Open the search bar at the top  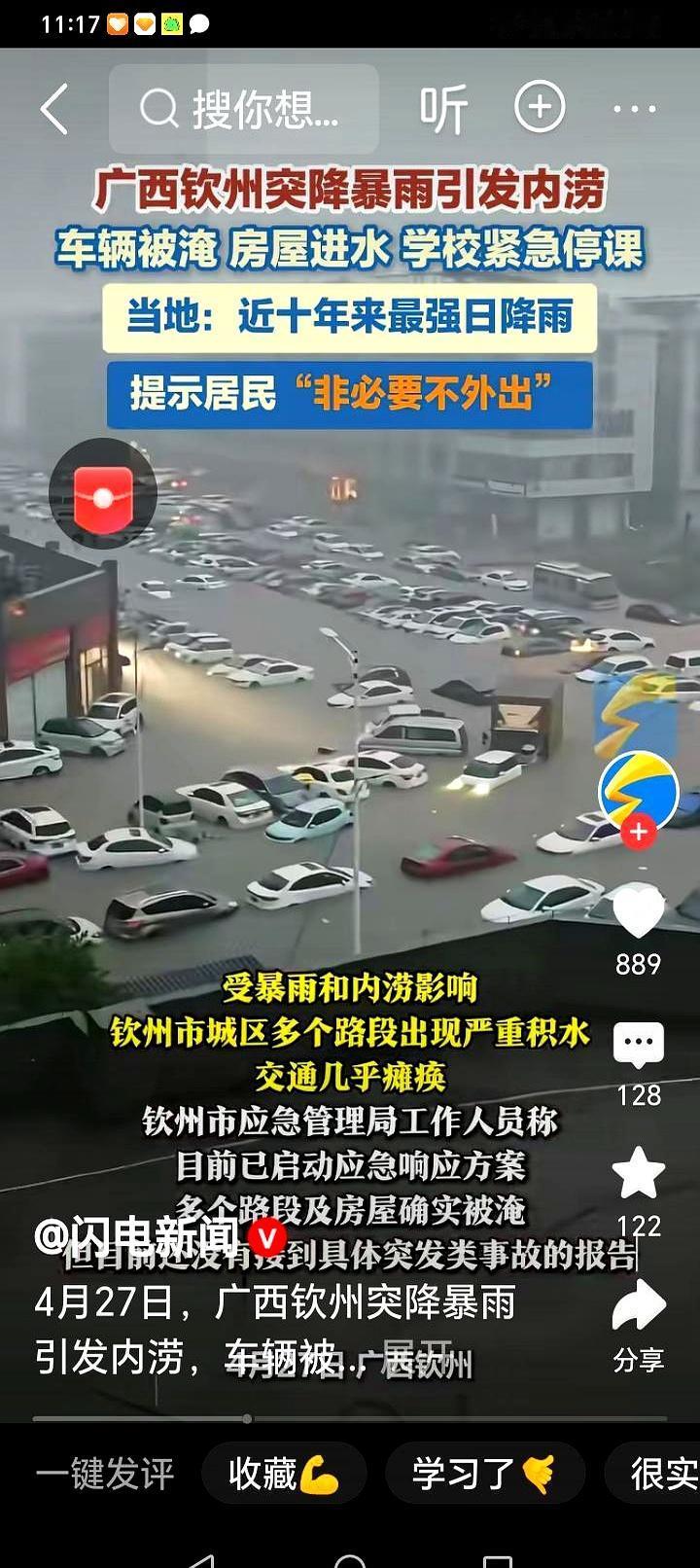tap(238, 107)
